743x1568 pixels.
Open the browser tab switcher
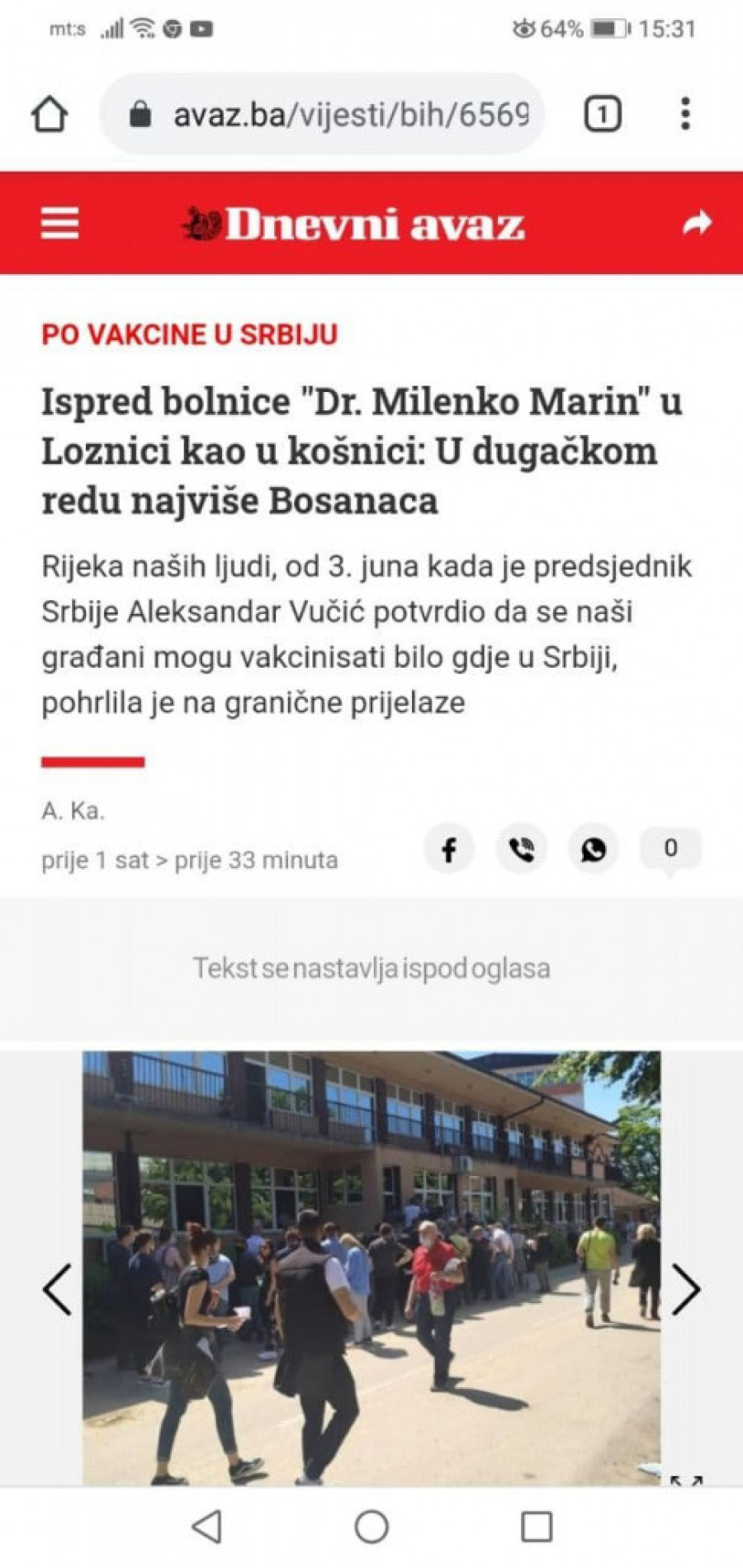tap(603, 114)
